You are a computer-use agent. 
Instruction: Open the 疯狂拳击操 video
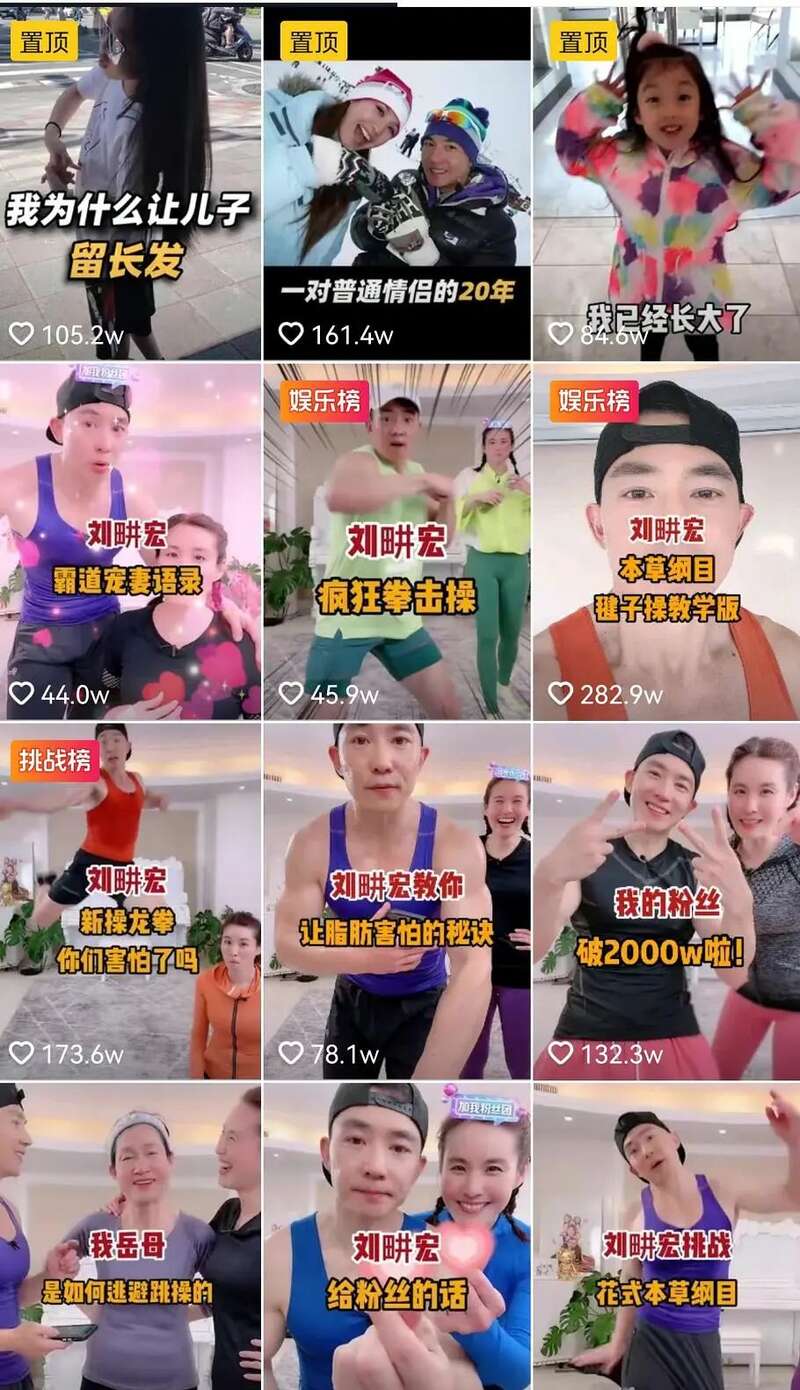(397, 540)
